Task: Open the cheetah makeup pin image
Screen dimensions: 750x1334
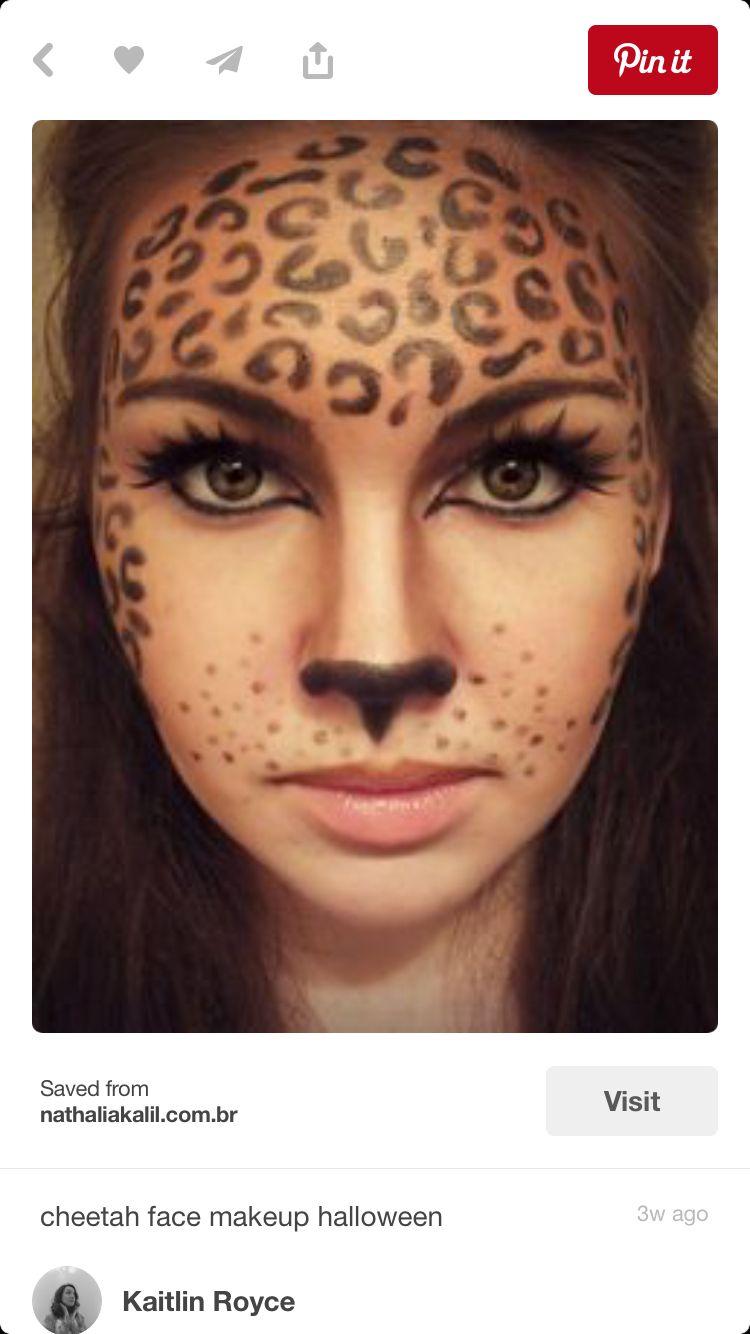Action: click(375, 576)
